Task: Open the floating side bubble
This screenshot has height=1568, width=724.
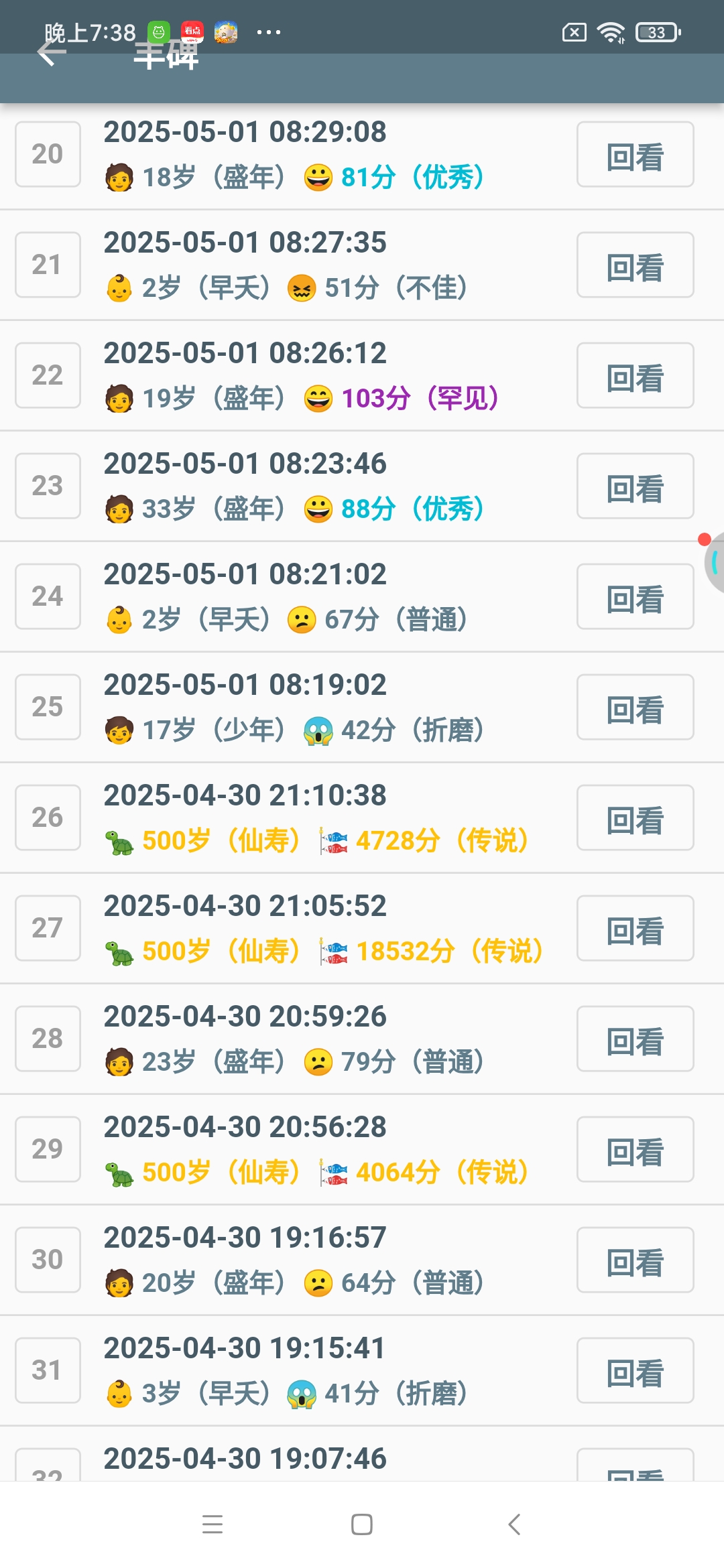Action: click(713, 562)
